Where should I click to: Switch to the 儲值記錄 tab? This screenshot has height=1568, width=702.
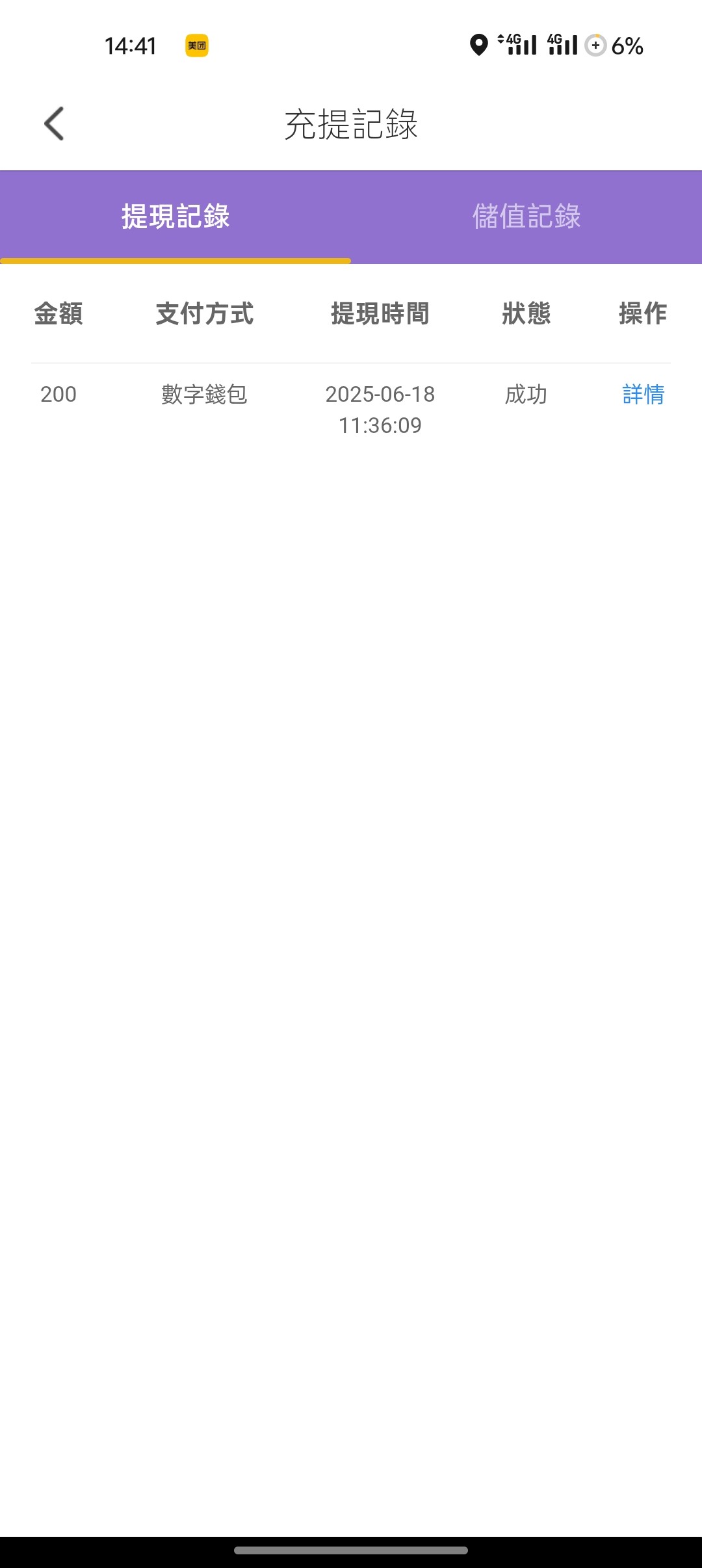pos(526,216)
